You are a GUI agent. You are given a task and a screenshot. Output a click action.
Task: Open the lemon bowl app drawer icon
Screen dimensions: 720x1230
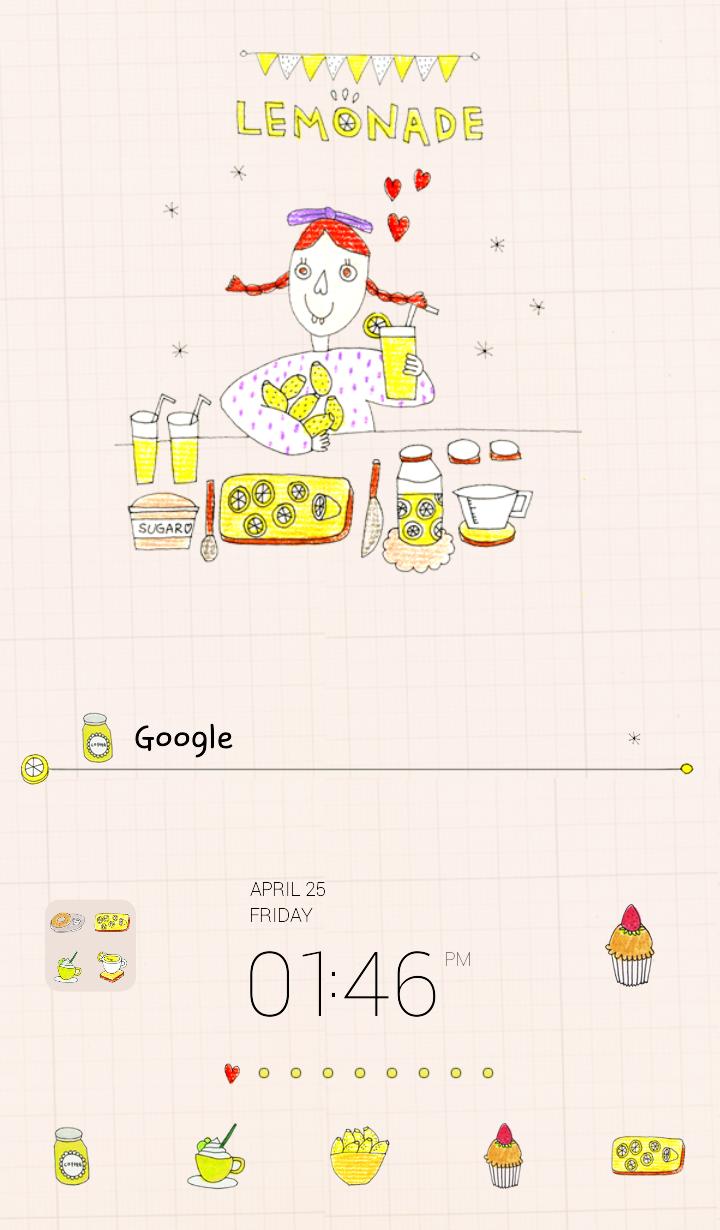click(x=359, y=1156)
